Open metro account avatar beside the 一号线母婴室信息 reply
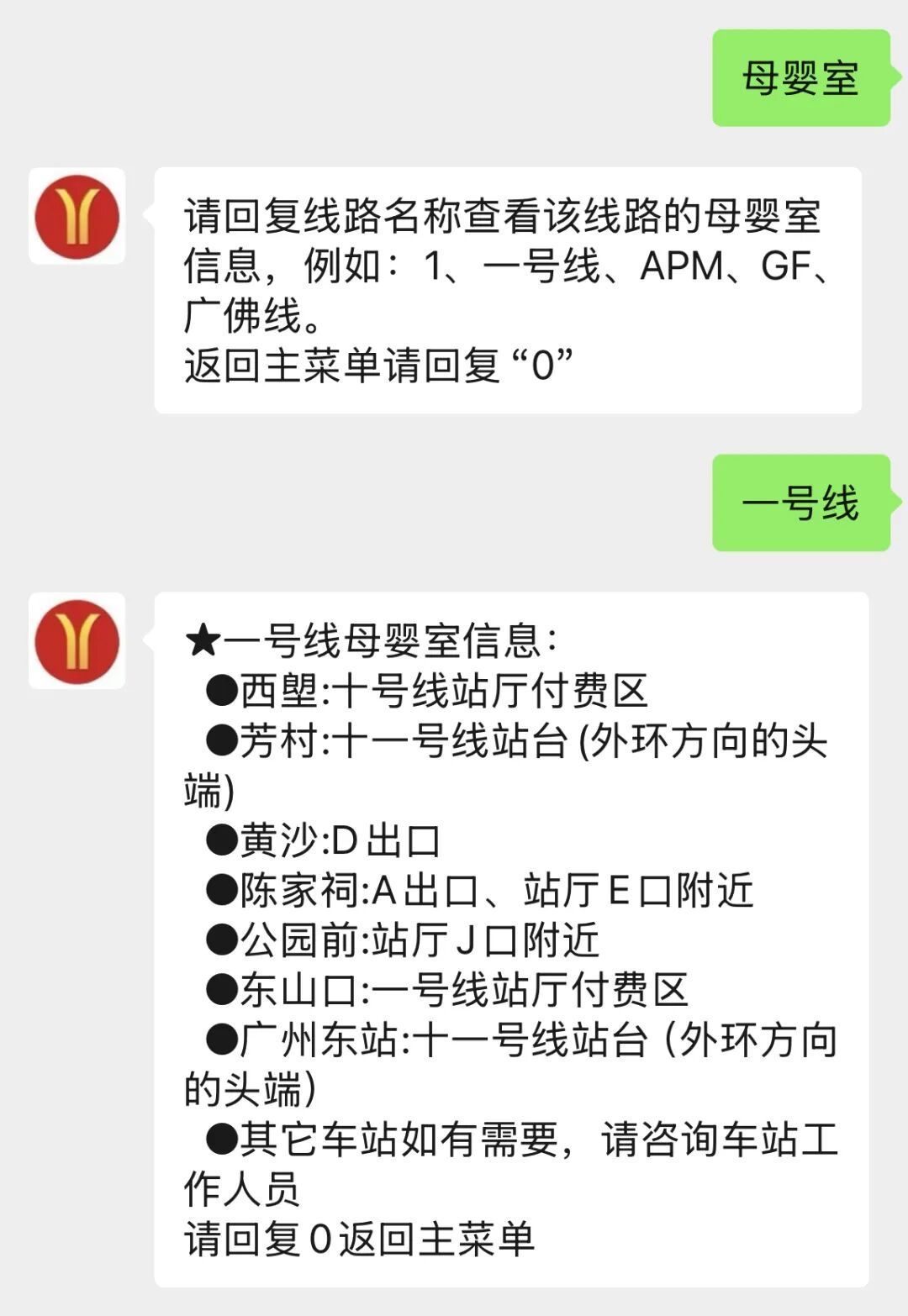This screenshot has width=908, height=1316. click(77, 640)
